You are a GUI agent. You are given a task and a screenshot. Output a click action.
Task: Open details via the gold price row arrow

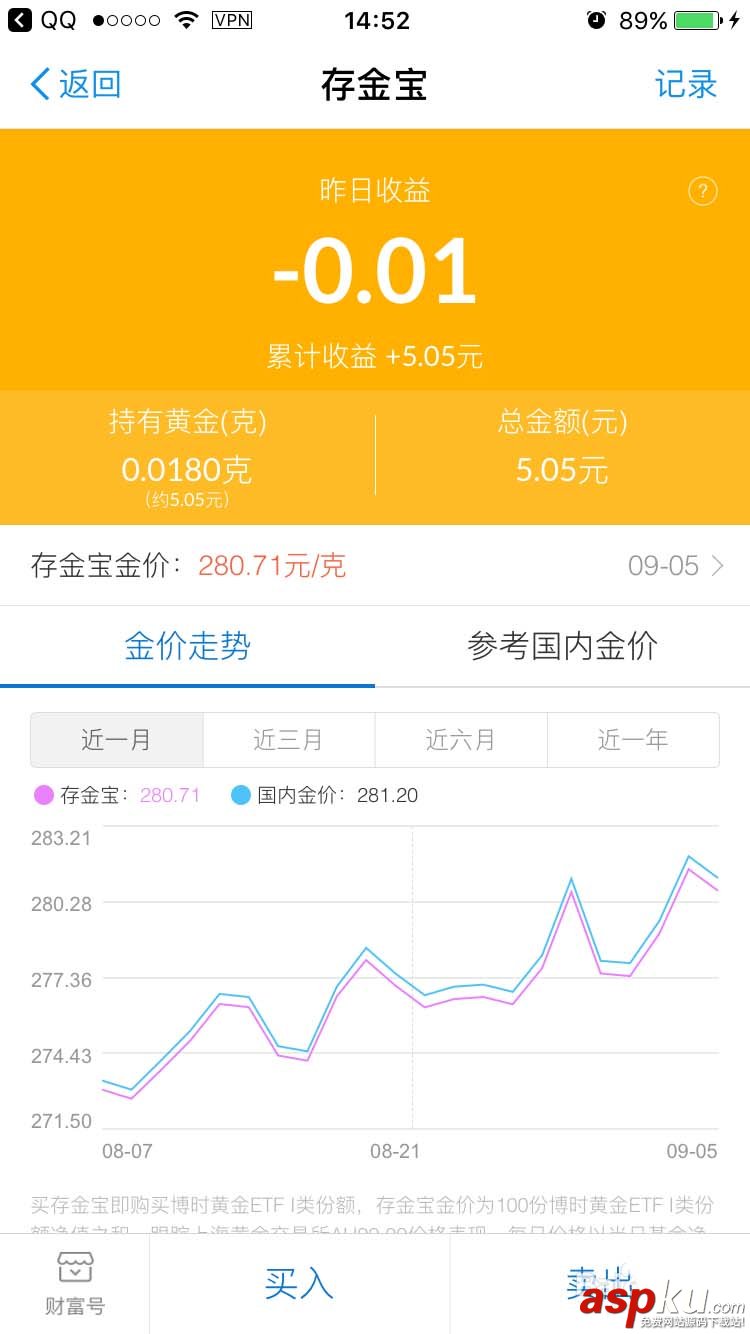716,566
